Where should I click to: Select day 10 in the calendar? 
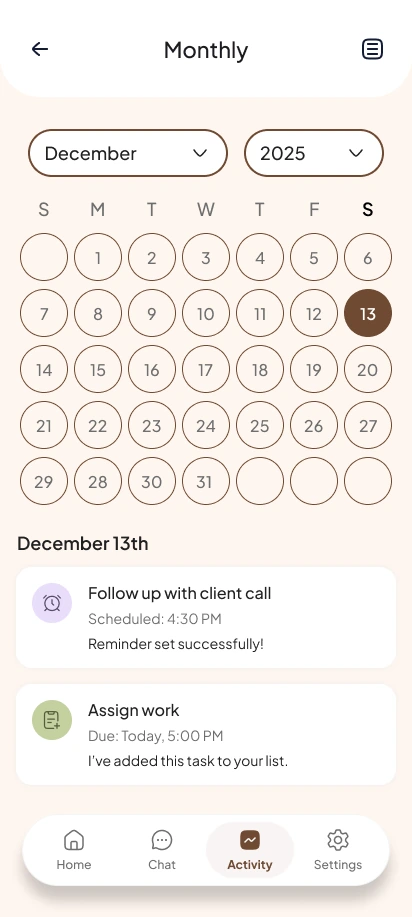[x=205, y=313]
